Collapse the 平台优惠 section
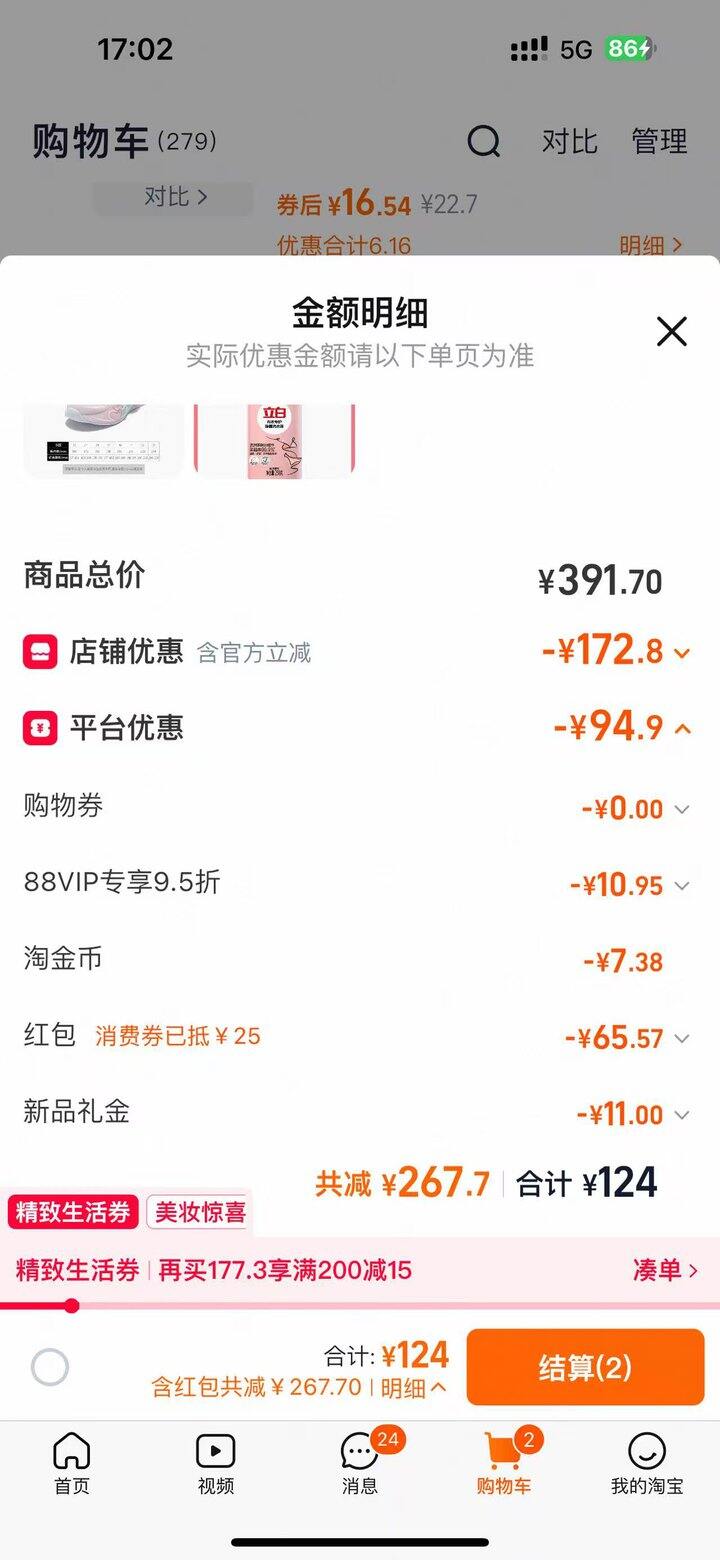This screenshot has width=720, height=1560. tap(682, 728)
